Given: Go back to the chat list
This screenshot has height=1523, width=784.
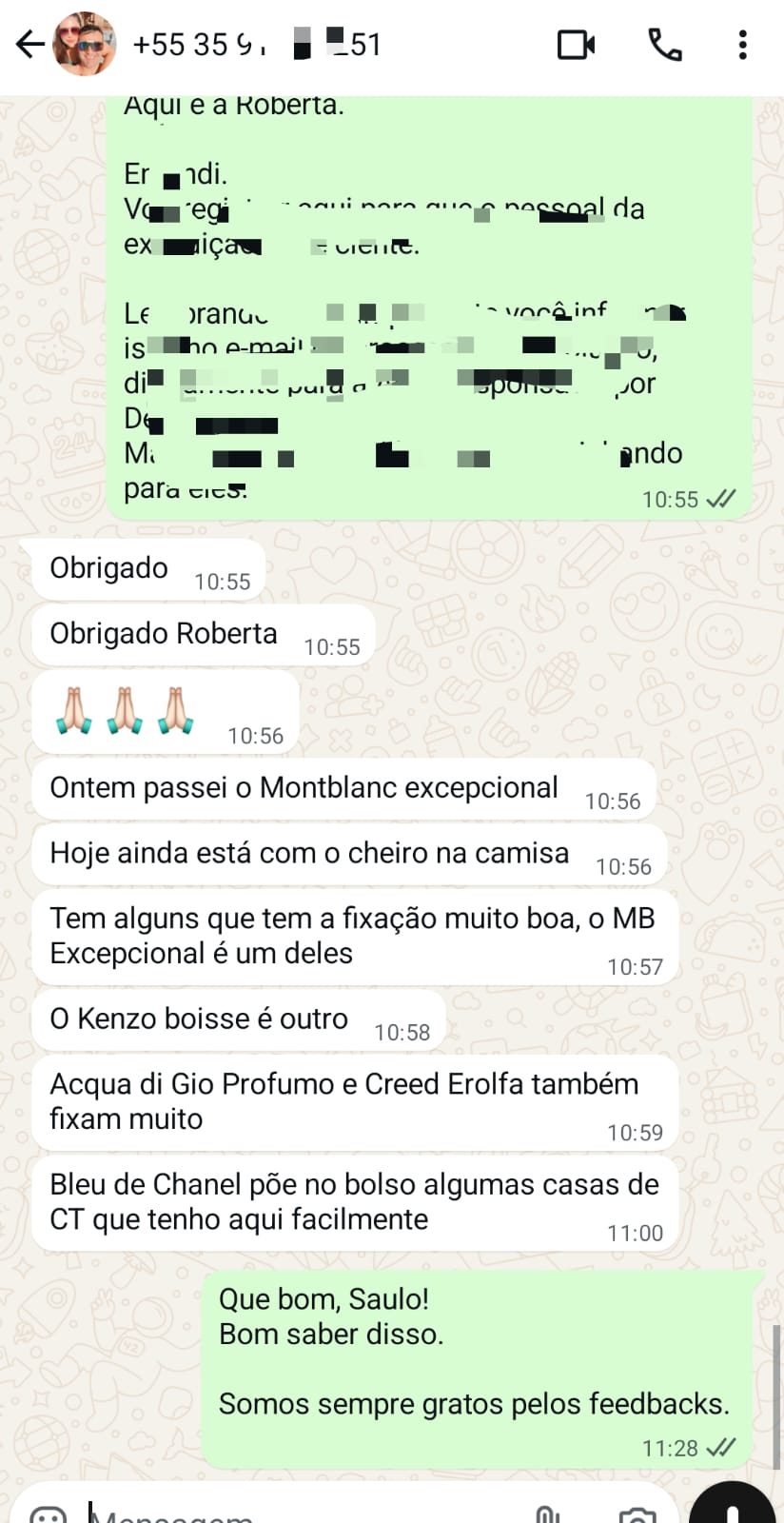Looking at the screenshot, I should (30, 45).
